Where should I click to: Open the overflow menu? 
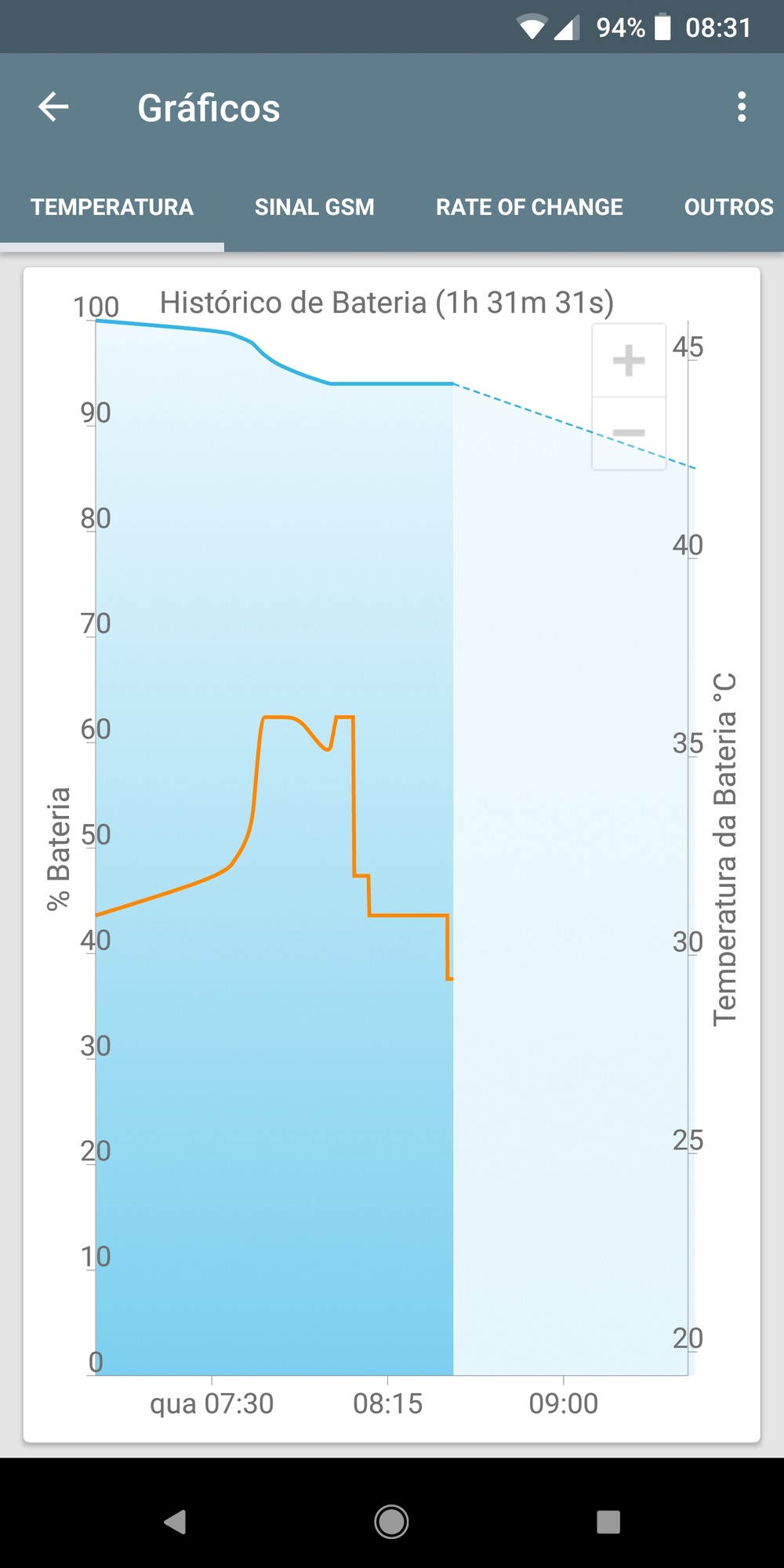pyautogui.click(x=741, y=107)
